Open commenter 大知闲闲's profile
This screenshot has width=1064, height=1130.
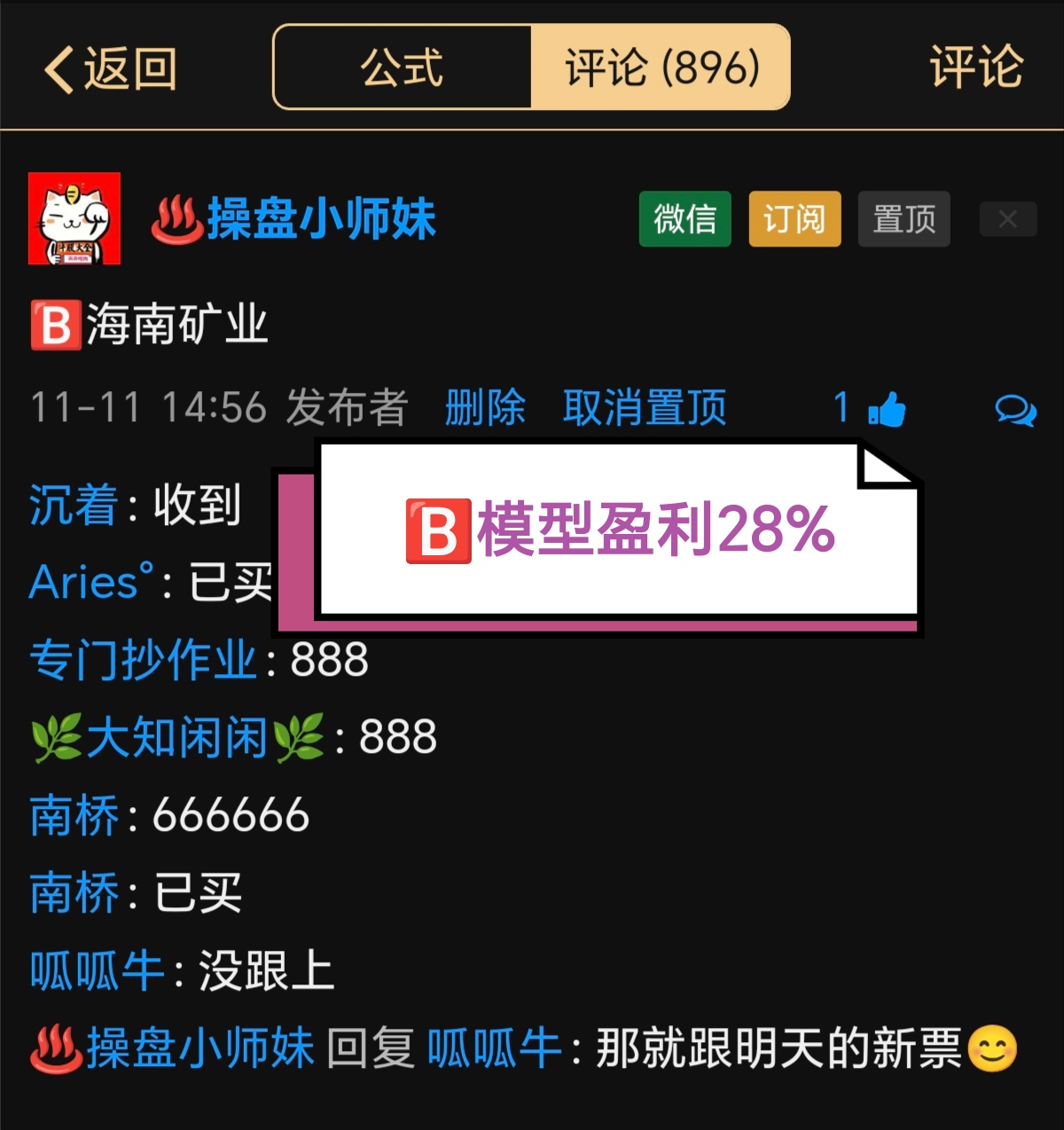tap(176, 738)
